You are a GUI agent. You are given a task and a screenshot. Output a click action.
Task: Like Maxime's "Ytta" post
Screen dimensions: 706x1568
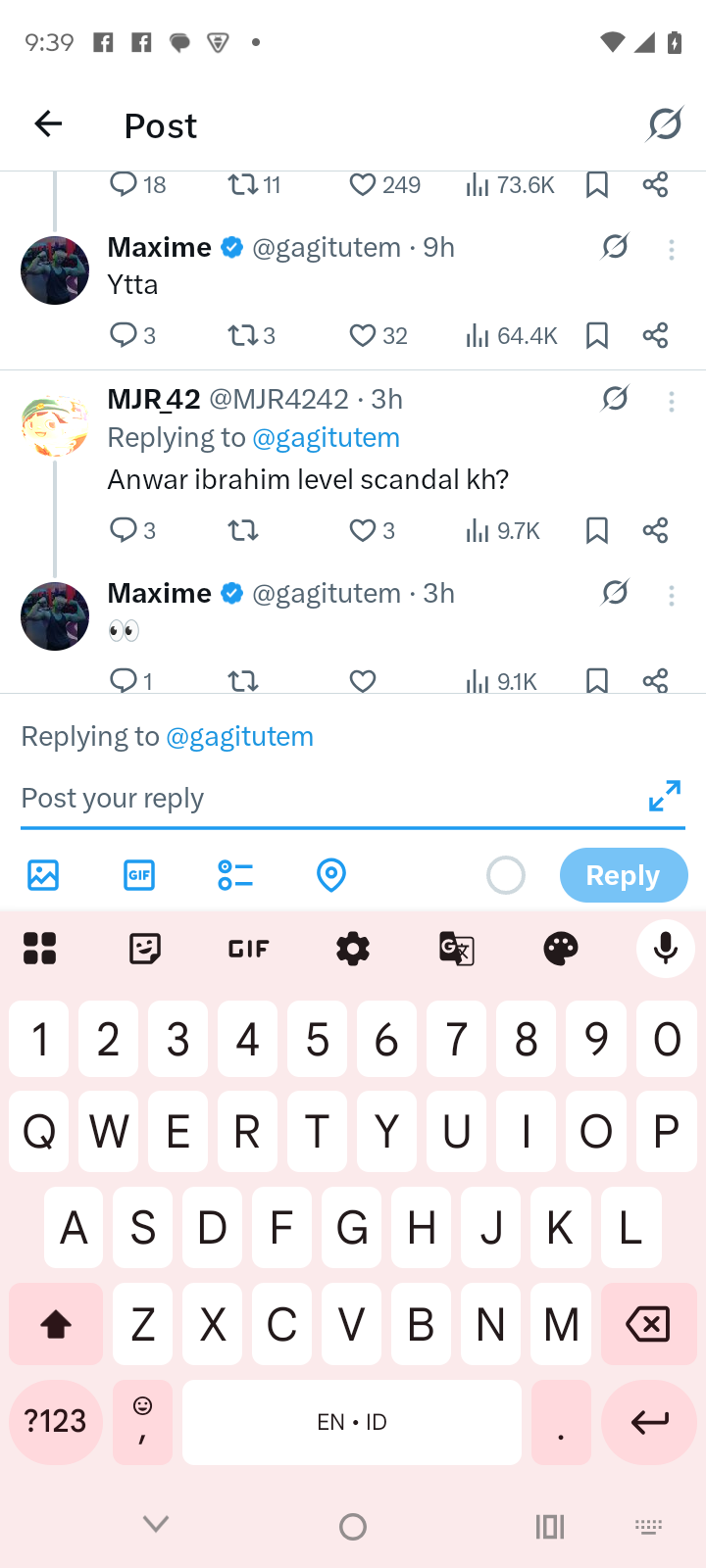(363, 336)
